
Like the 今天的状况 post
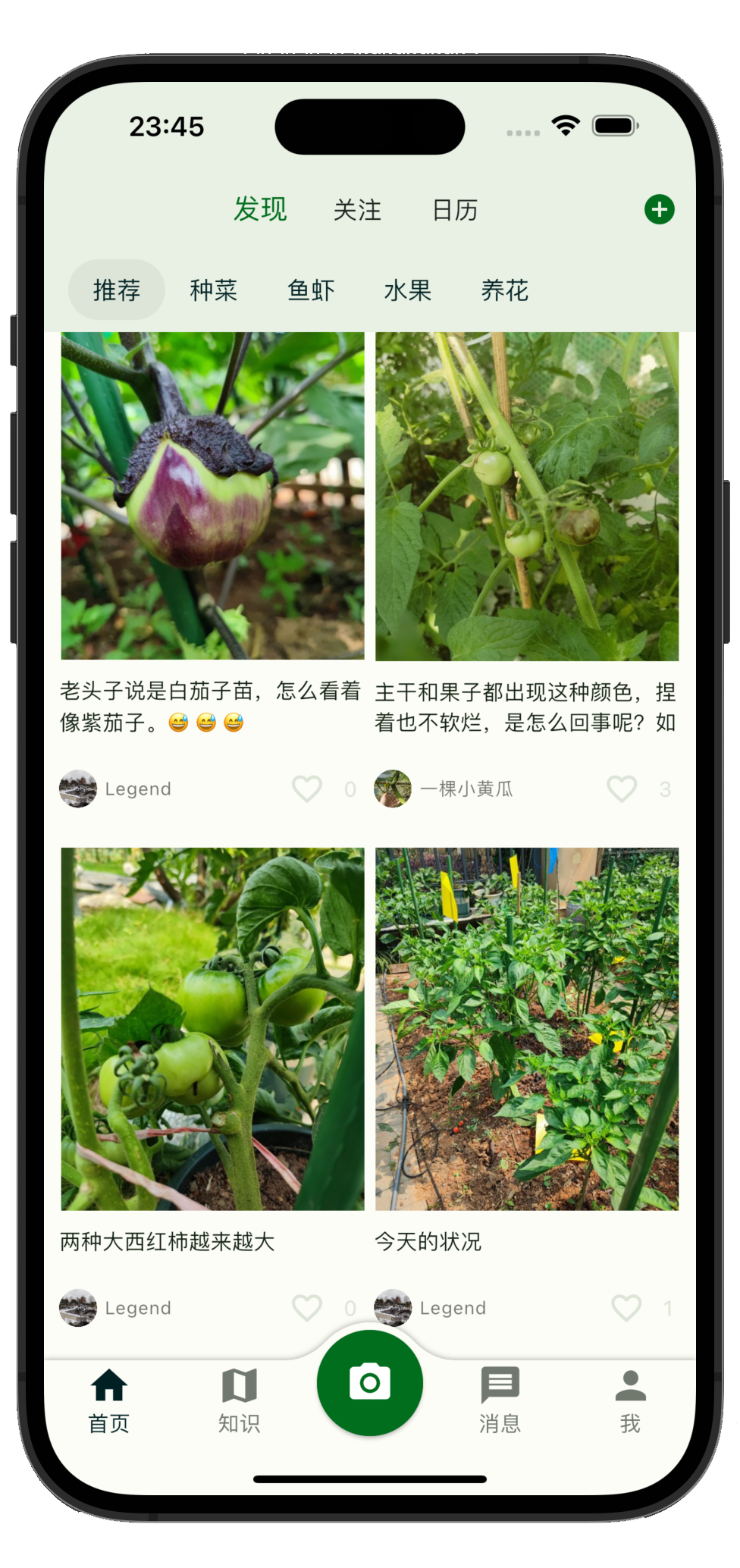click(626, 1307)
